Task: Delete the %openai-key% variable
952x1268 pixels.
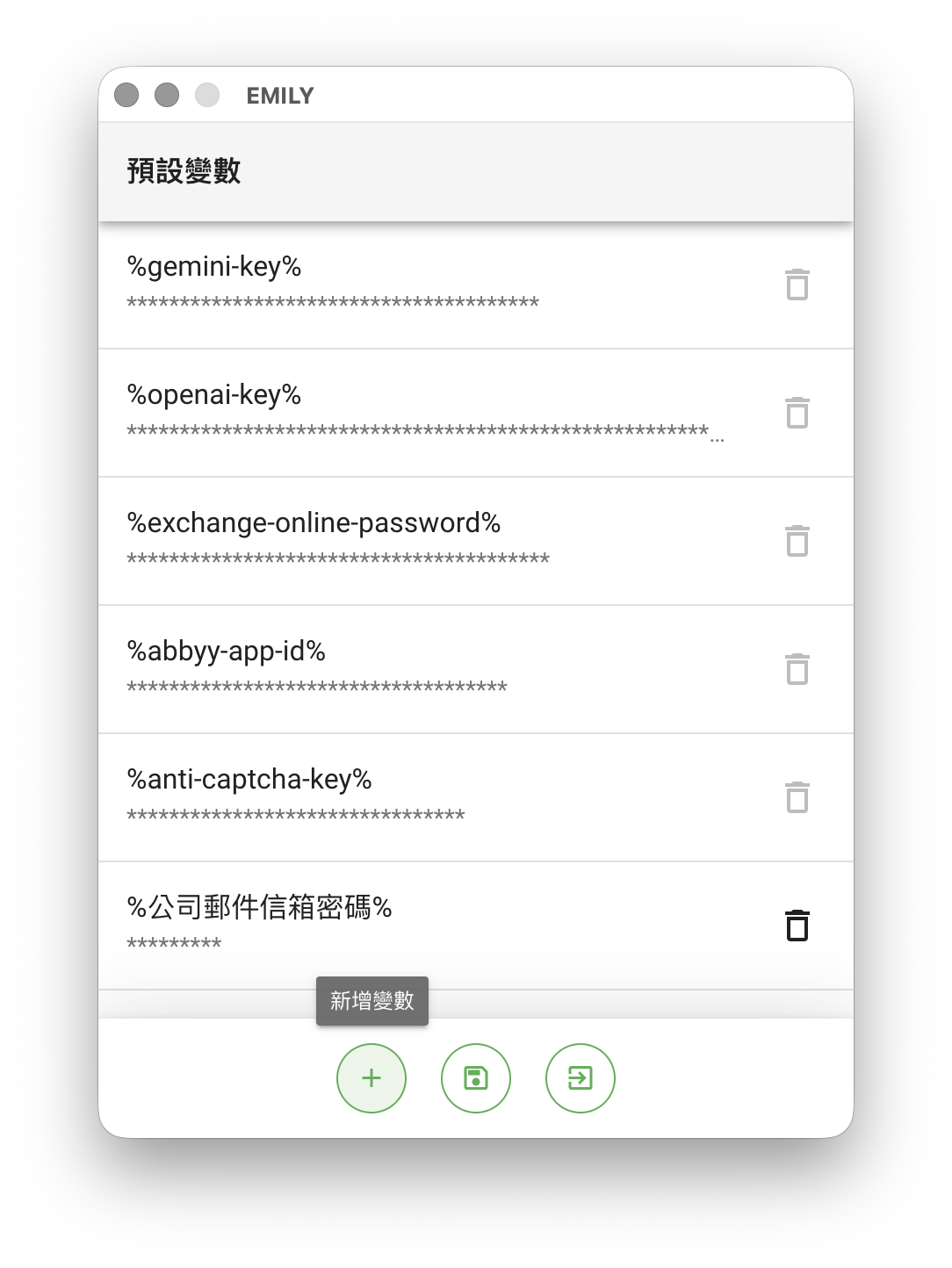Action: click(797, 413)
